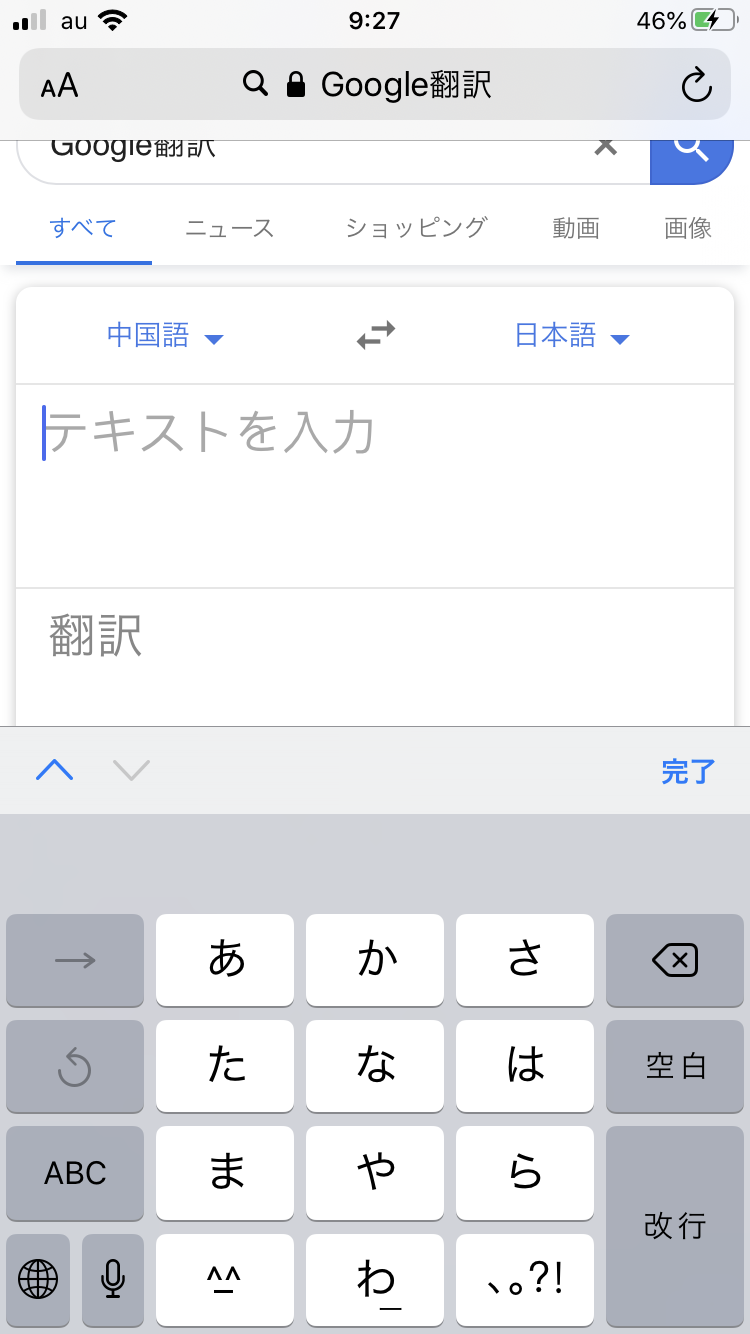The width and height of the screenshot is (750, 1334).
Task: Start dictation with the microphone key
Action: tap(113, 1279)
